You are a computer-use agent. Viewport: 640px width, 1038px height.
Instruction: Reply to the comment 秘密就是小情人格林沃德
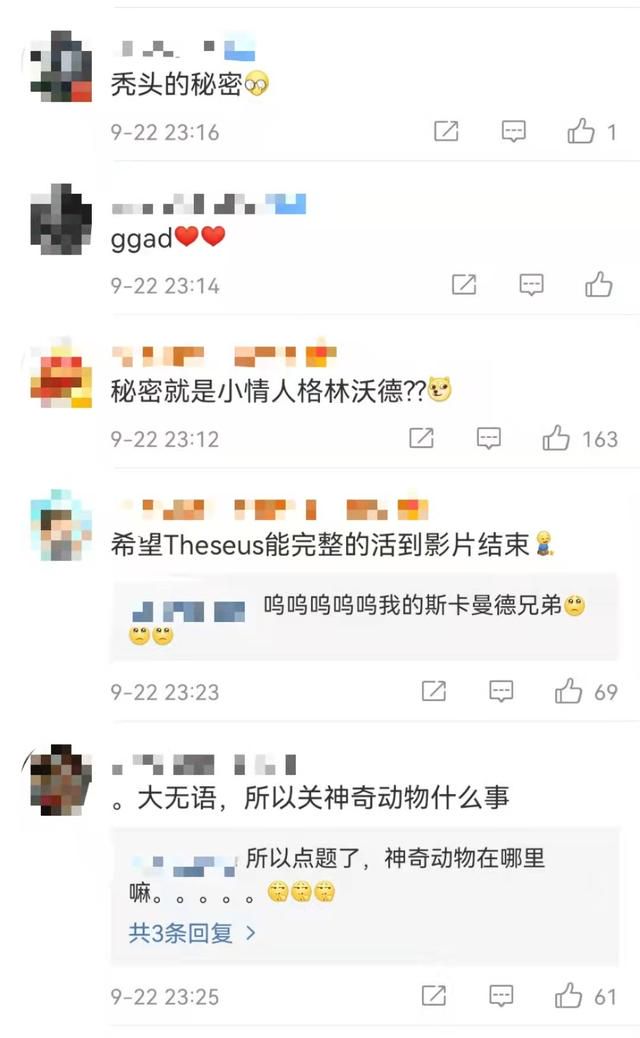click(x=489, y=438)
